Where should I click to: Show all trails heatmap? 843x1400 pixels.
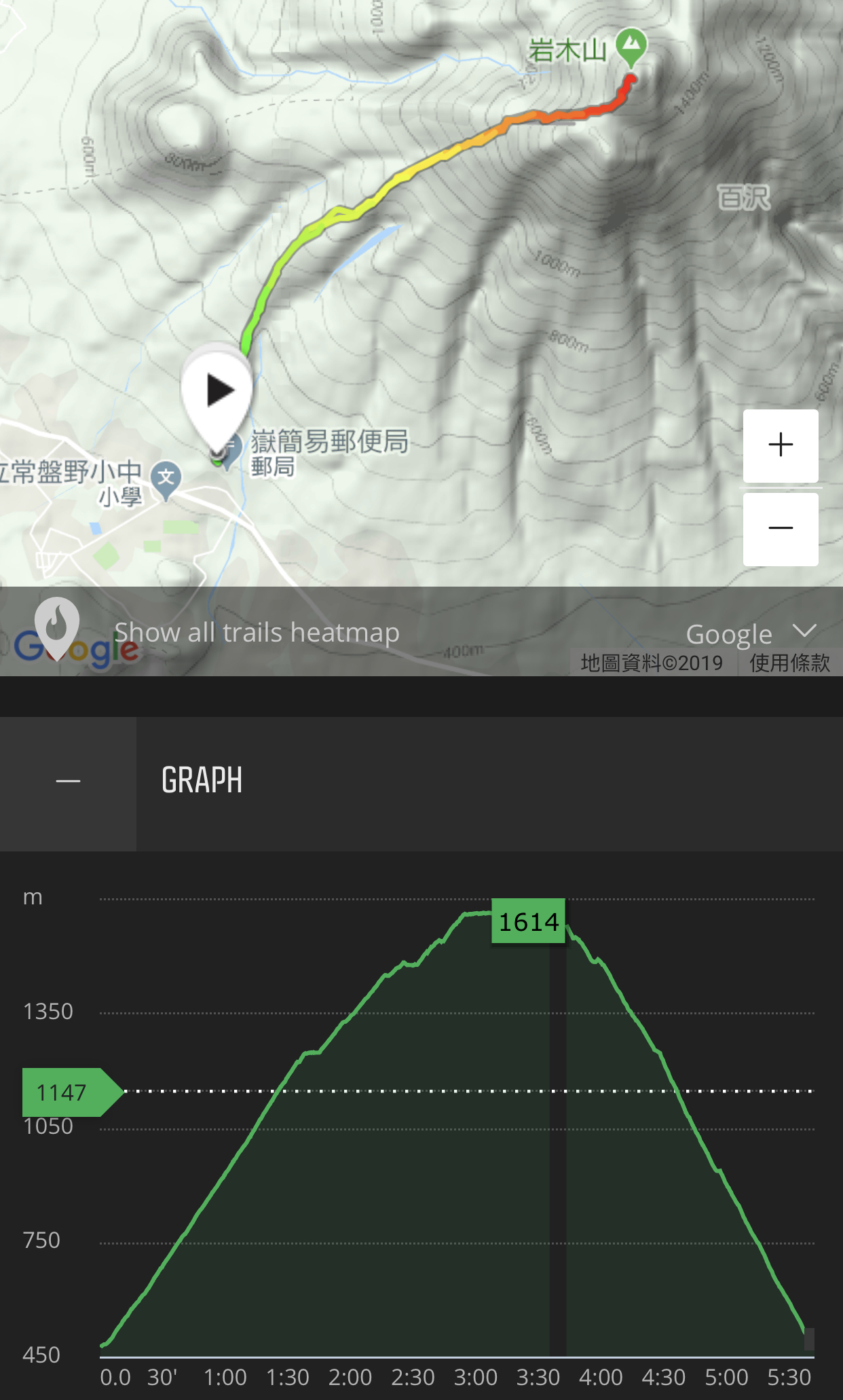click(x=256, y=633)
